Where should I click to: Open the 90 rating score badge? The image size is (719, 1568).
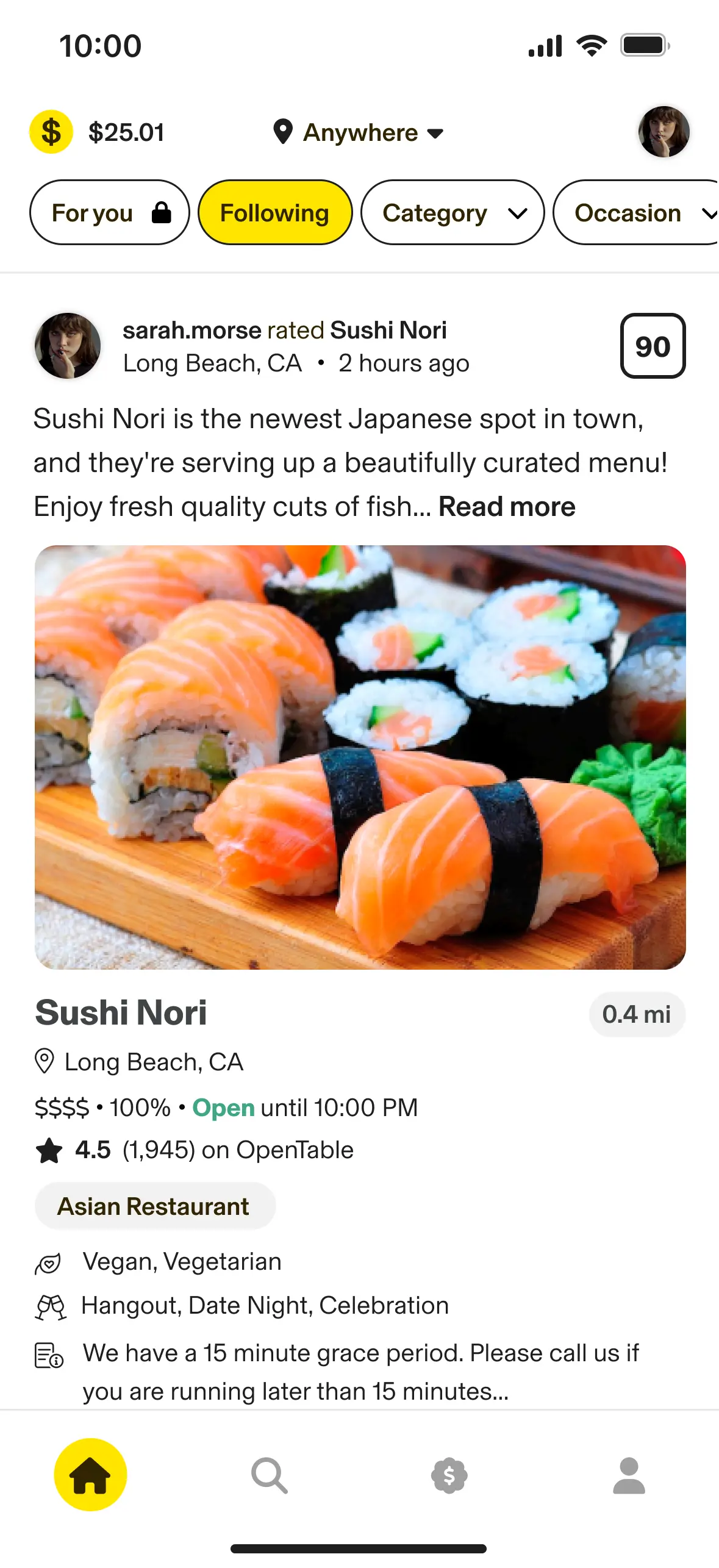[653, 346]
